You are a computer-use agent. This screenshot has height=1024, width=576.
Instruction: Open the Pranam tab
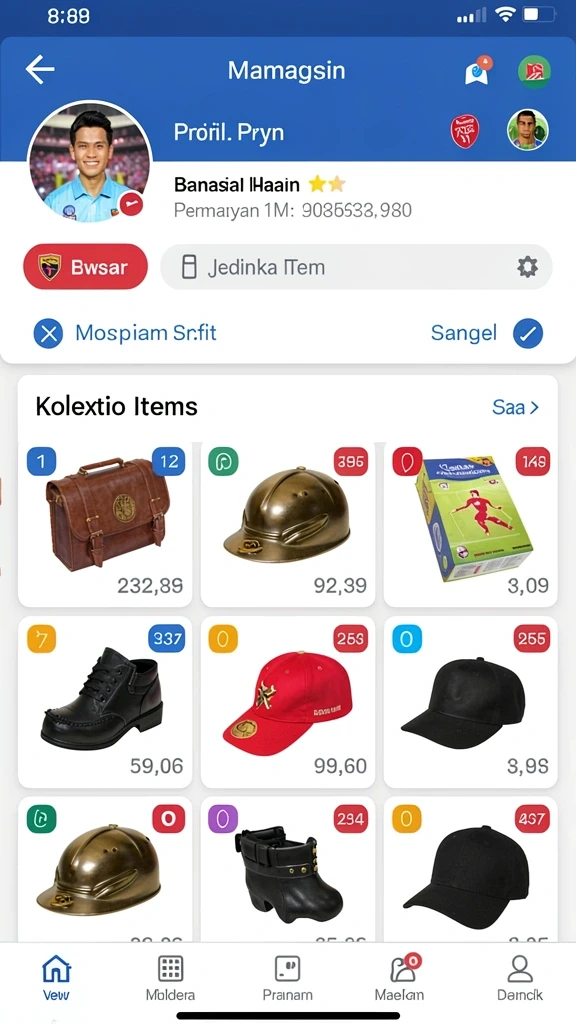pos(287,978)
